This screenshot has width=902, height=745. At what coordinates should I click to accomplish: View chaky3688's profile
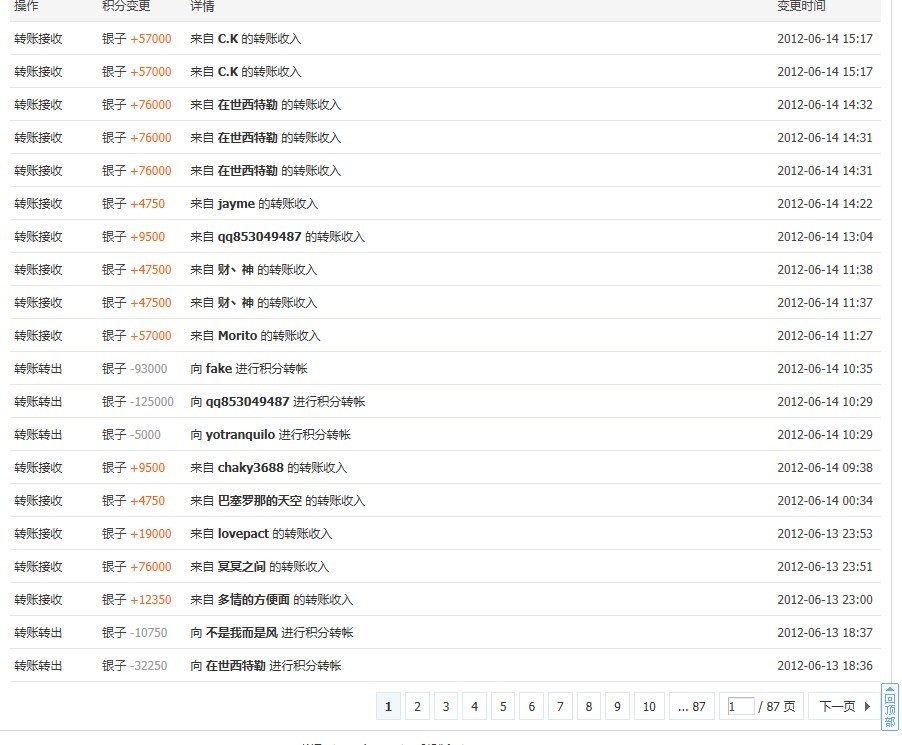(x=250, y=468)
